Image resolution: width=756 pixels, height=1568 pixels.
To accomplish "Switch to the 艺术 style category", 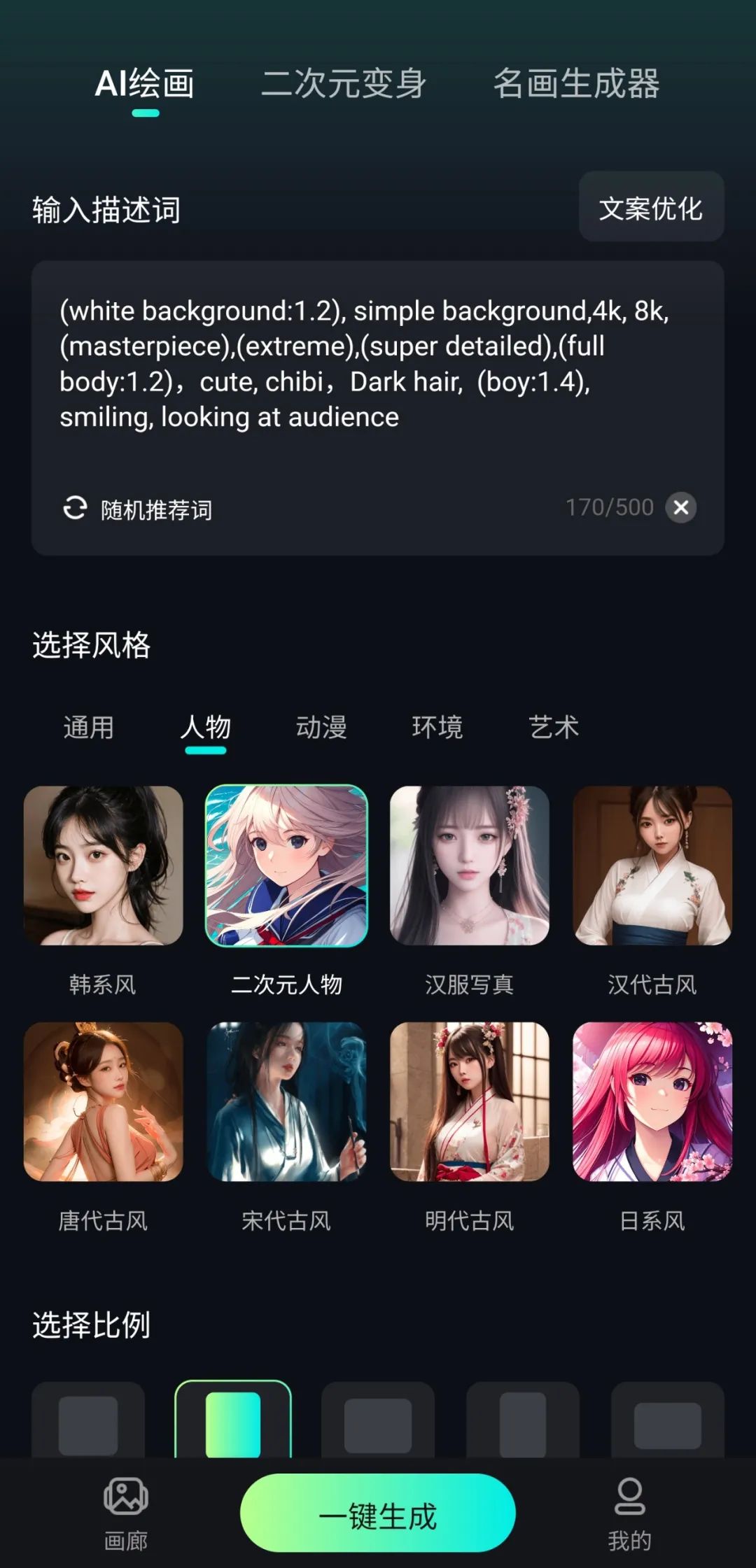I will click(553, 728).
